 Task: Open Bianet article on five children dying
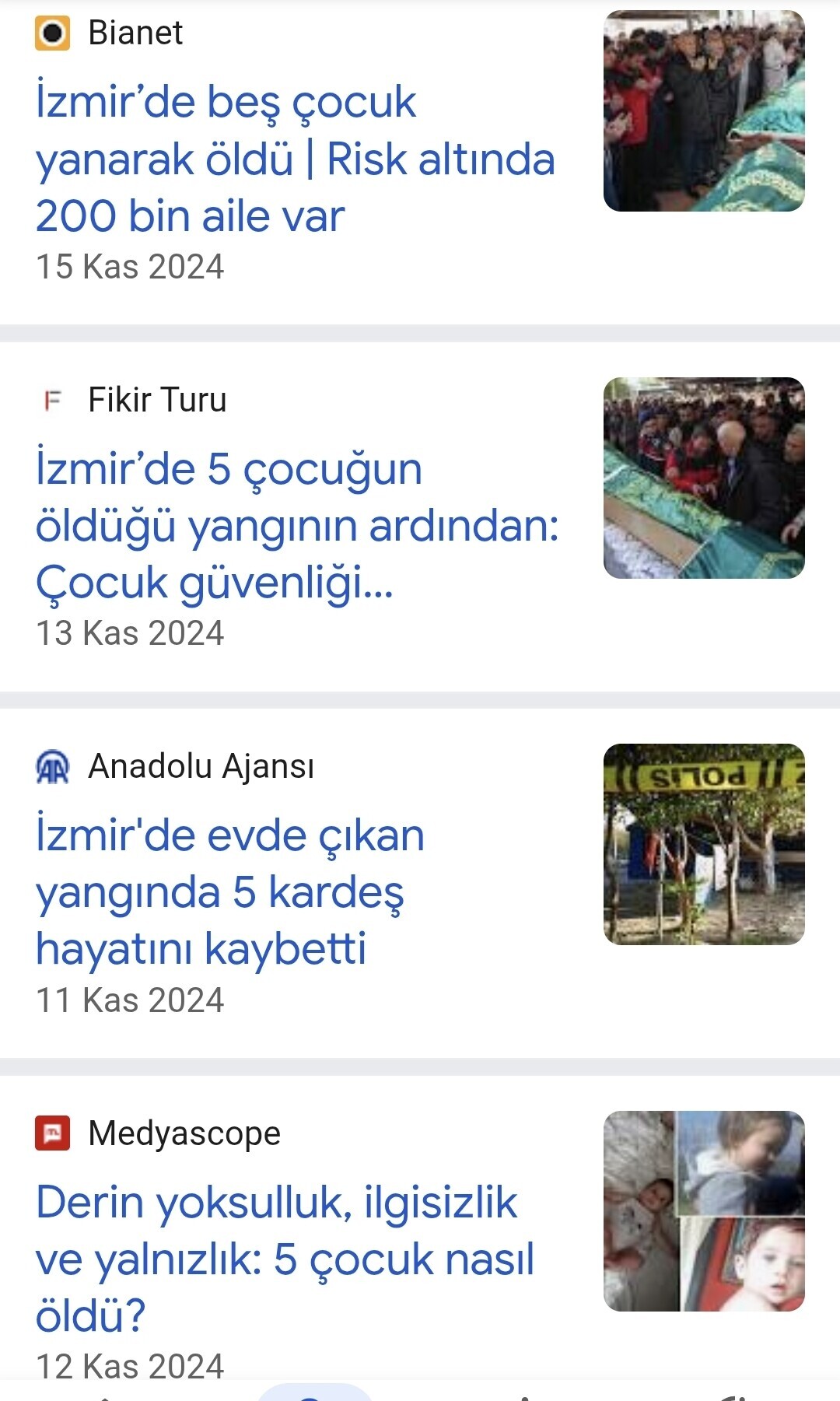(x=294, y=159)
